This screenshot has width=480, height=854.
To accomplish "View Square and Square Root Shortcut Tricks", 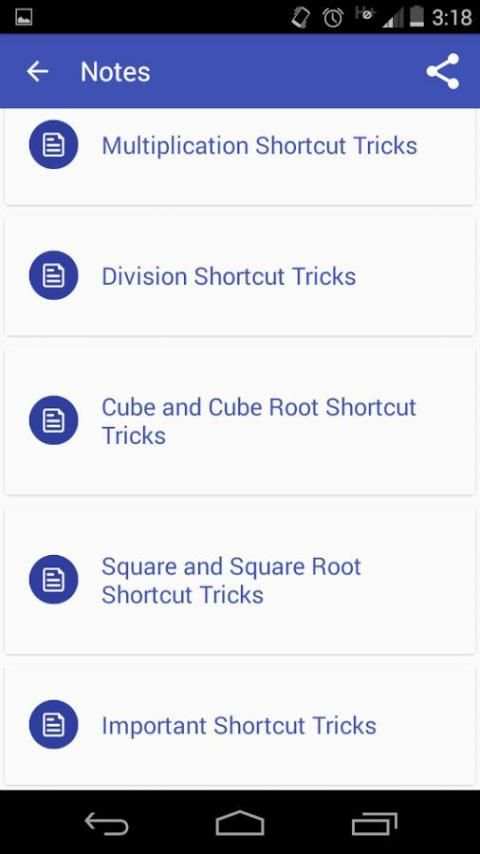I will (x=240, y=580).
